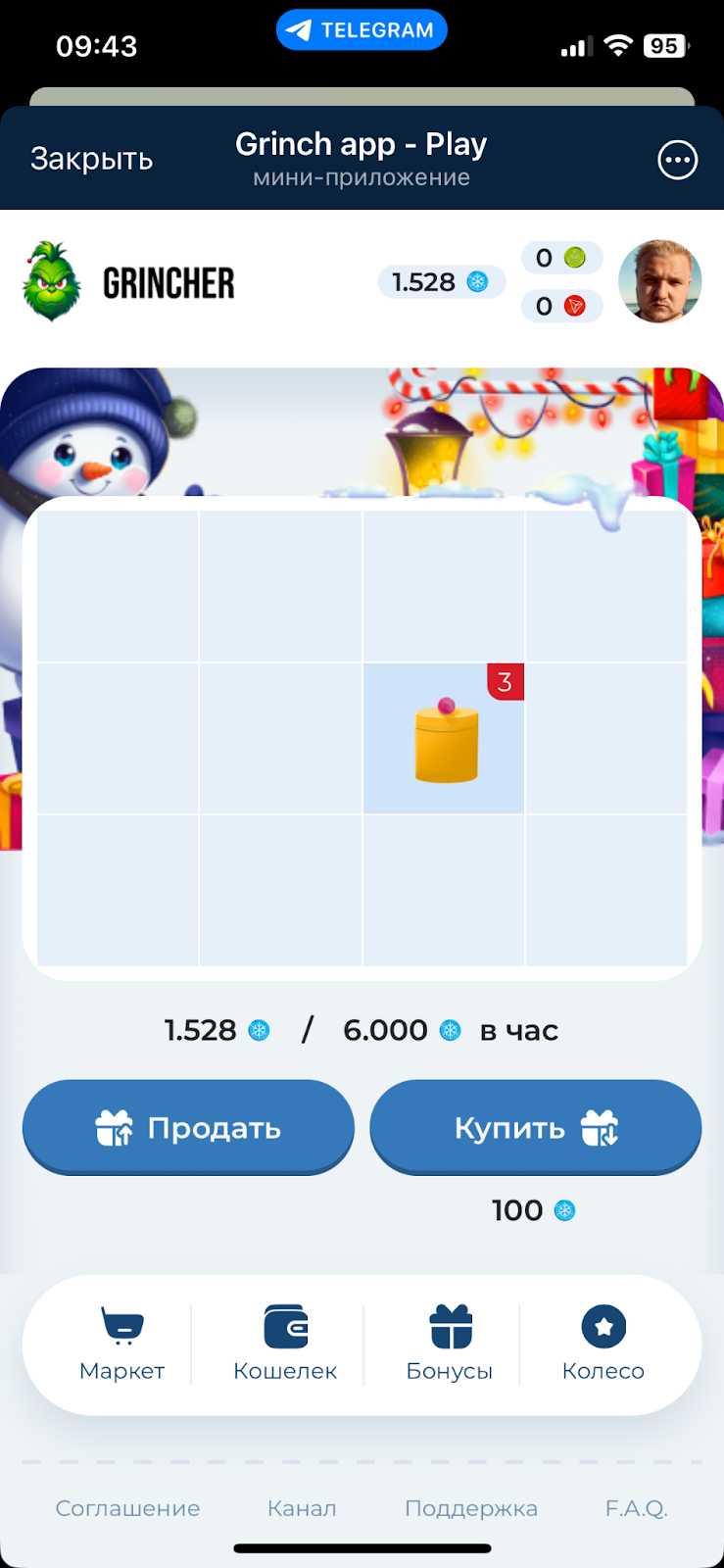Open the Колесо wheel

603,1344
